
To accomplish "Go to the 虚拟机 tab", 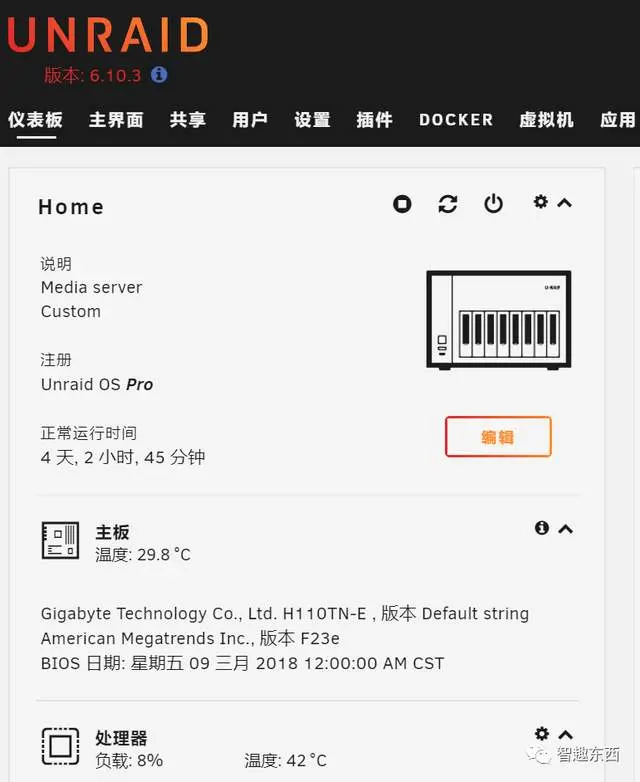I will (546, 120).
